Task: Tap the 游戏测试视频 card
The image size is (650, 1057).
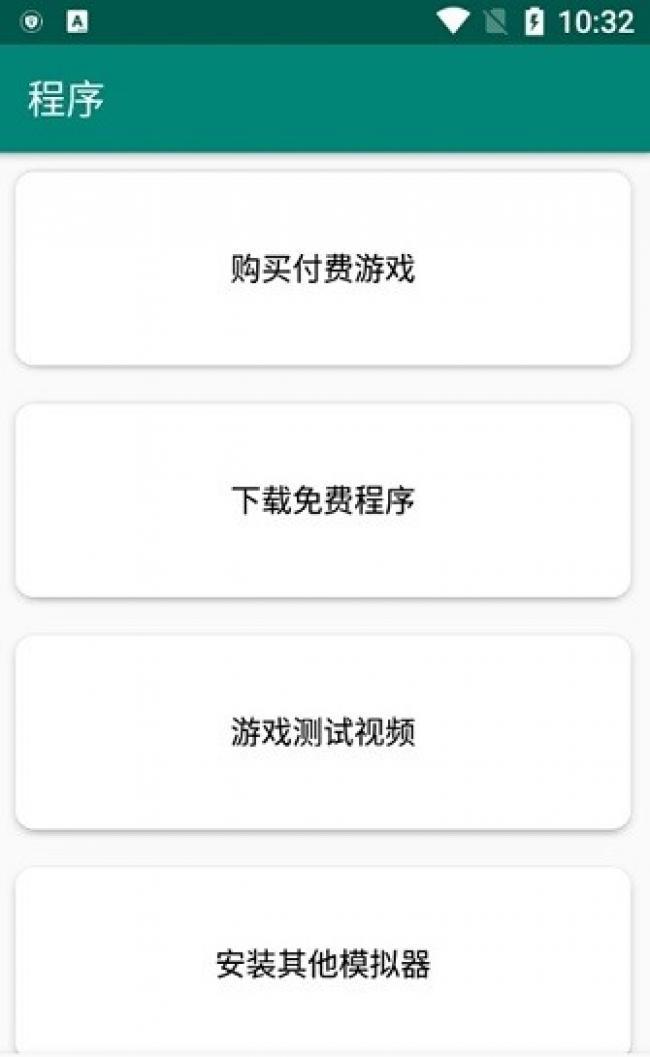Action: (x=323, y=732)
